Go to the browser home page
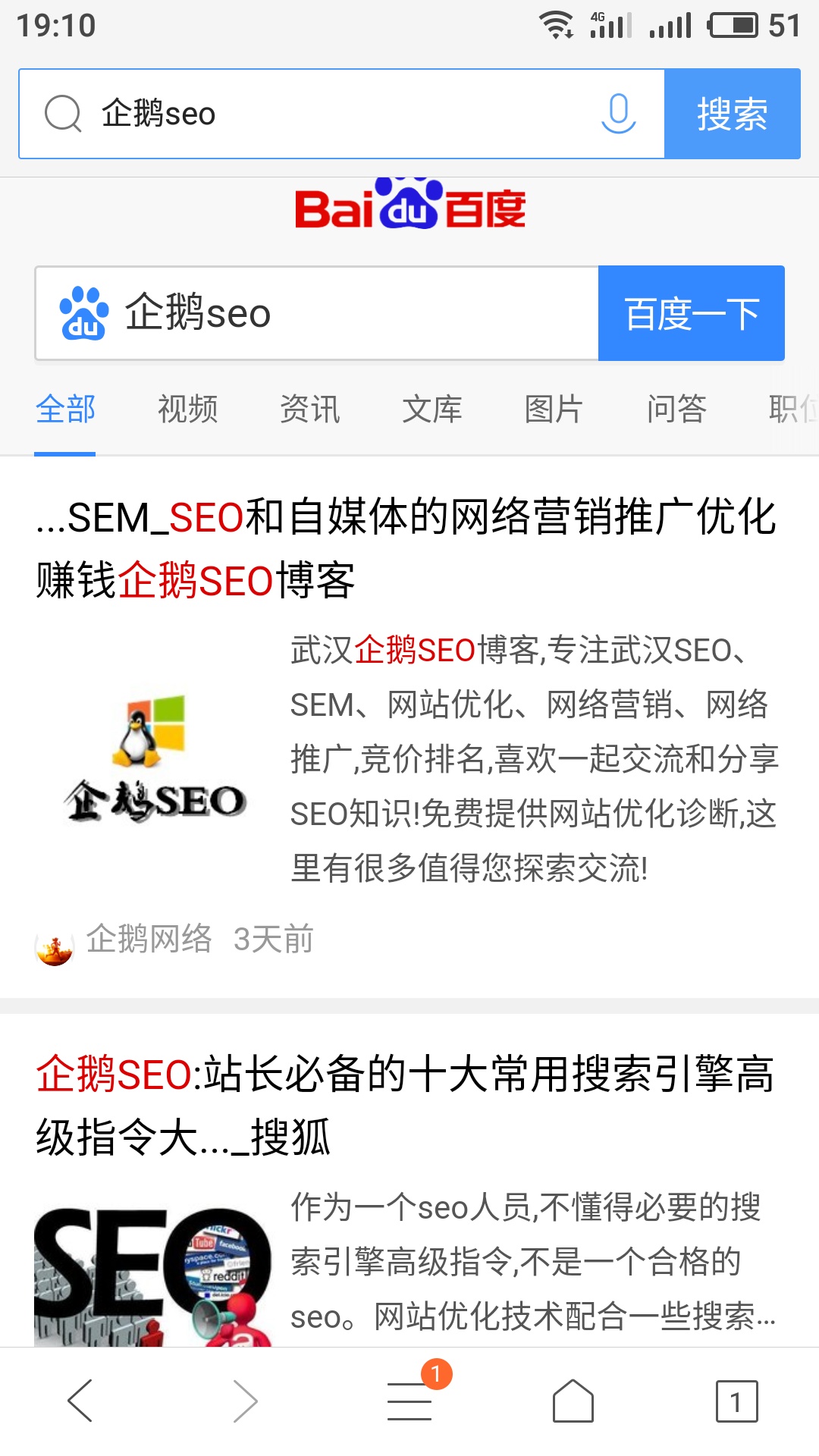Image resolution: width=819 pixels, height=1456 pixels. (x=573, y=1401)
